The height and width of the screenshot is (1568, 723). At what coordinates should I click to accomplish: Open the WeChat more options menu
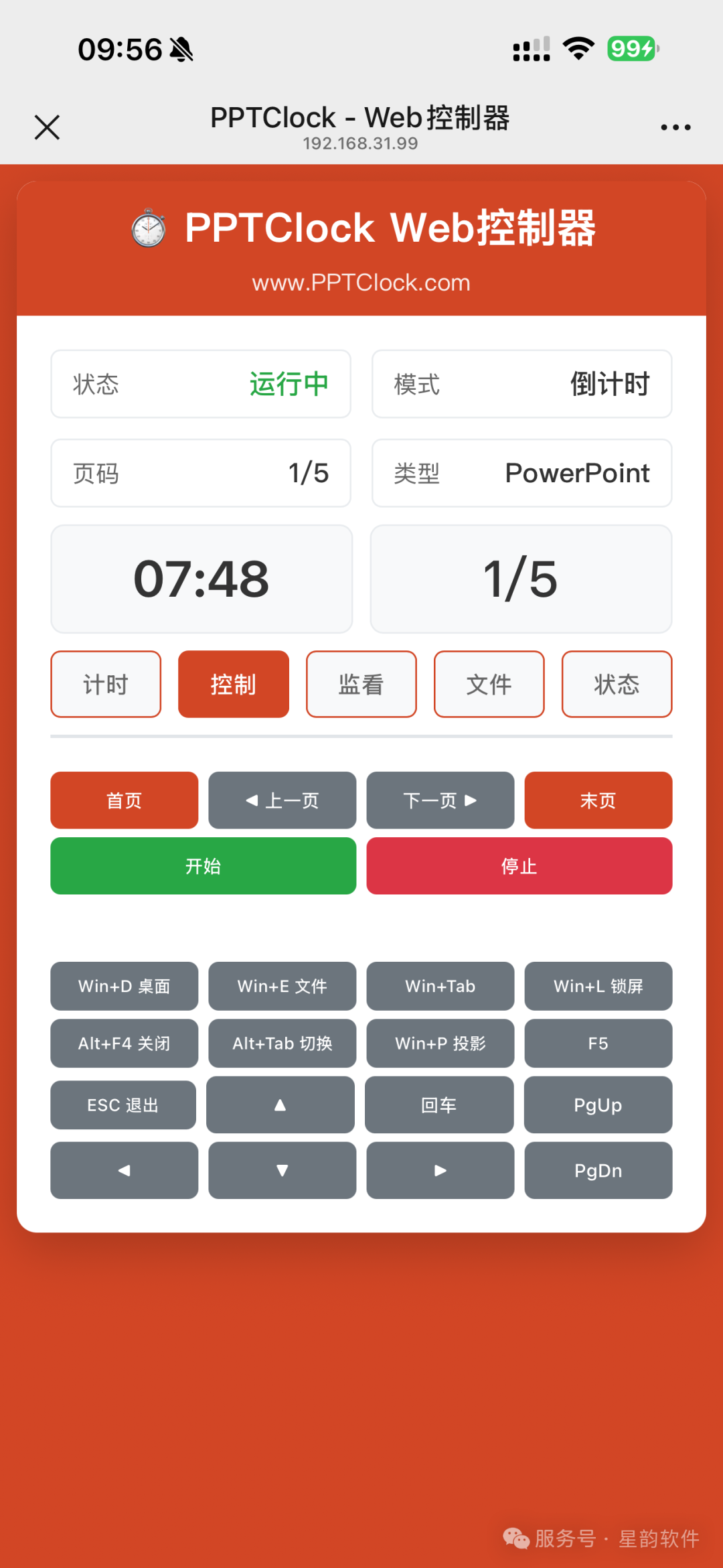pyautogui.click(x=676, y=126)
